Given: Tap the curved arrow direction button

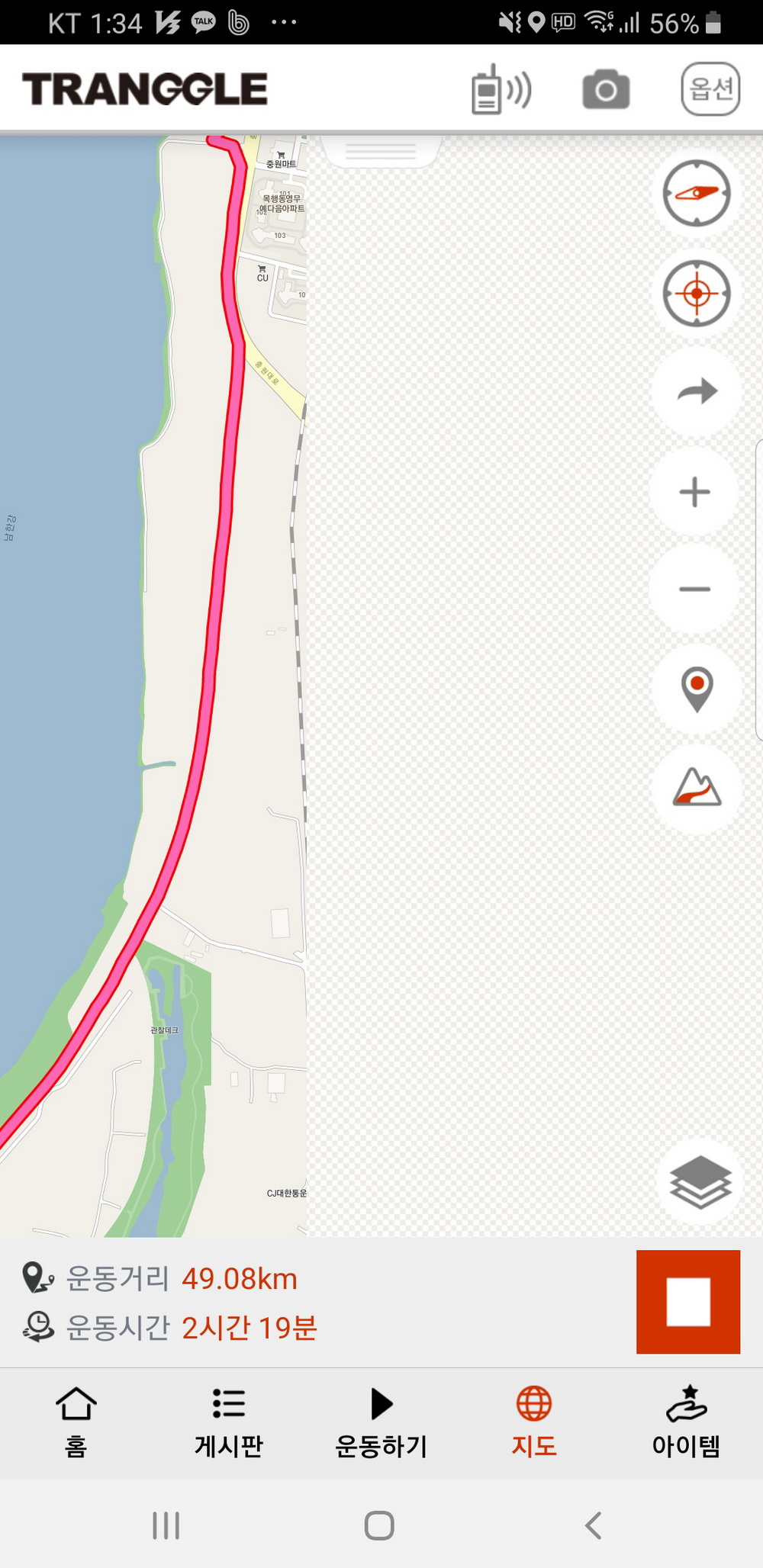Looking at the screenshot, I should [x=696, y=392].
